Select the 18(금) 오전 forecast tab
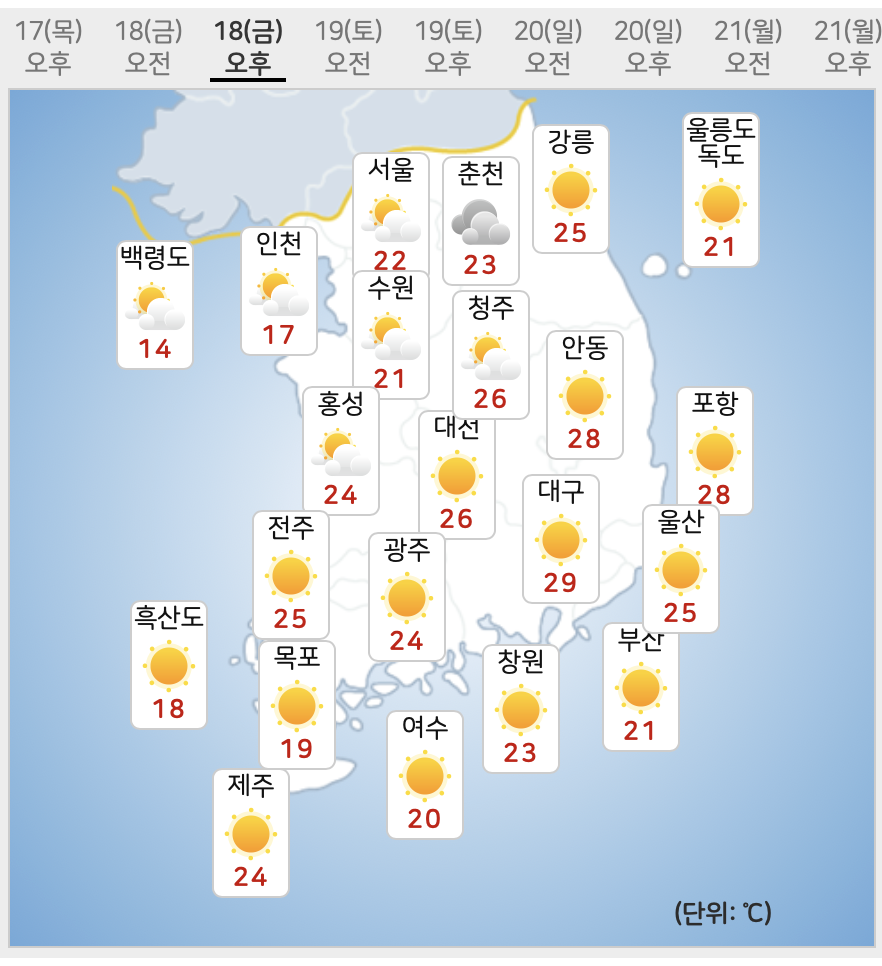 [x=148, y=46]
